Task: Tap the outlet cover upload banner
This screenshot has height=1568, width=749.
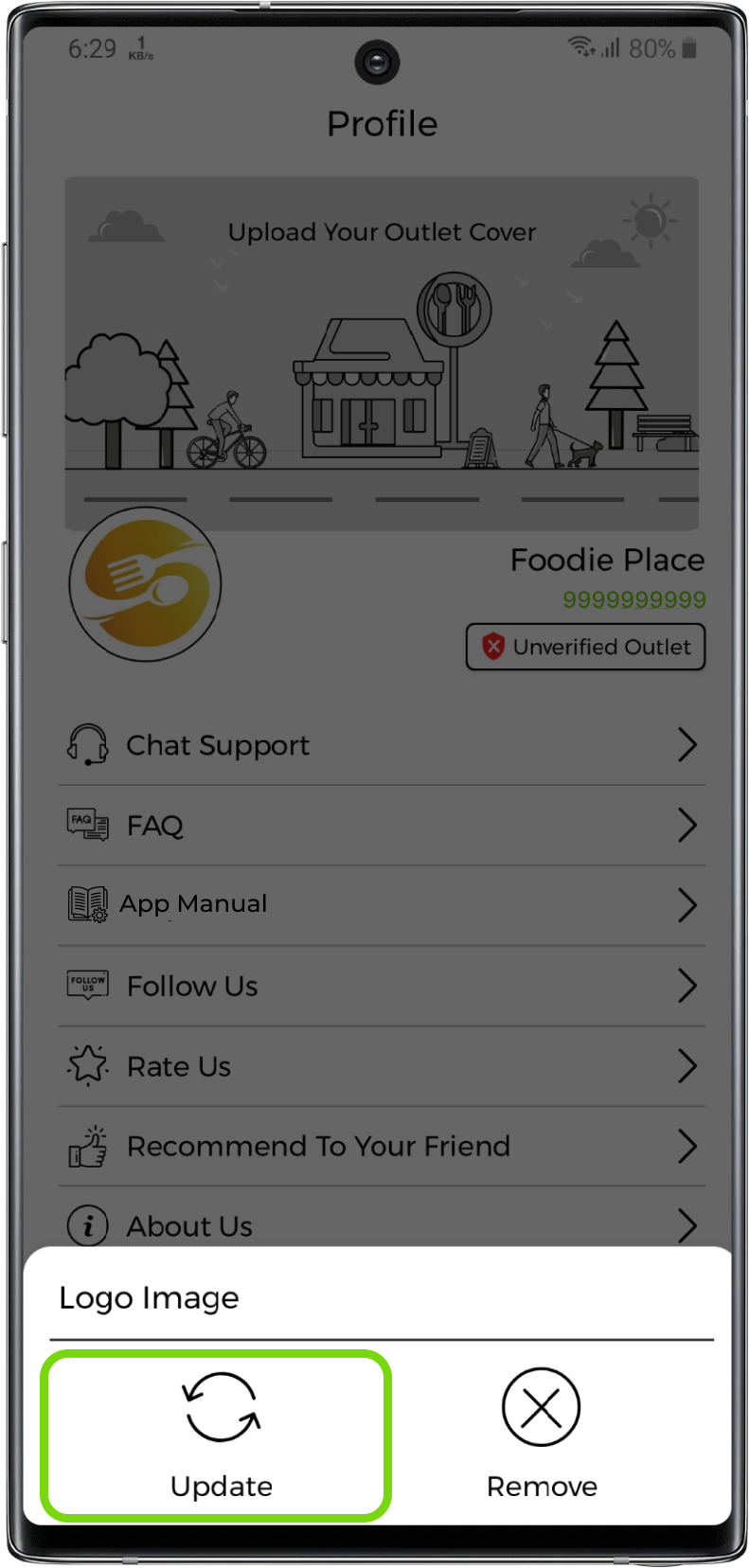Action: [x=382, y=352]
